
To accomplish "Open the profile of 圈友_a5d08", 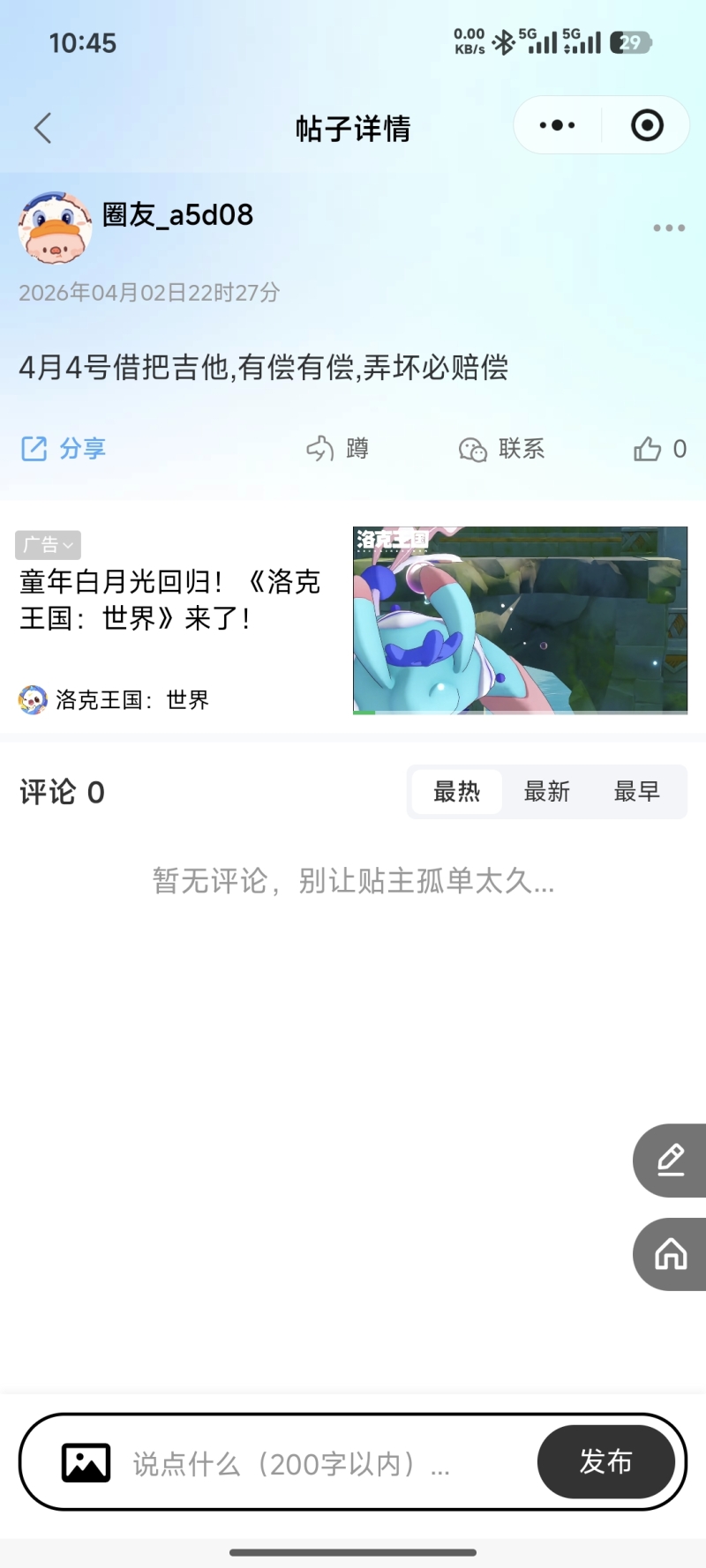I will (x=55, y=228).
